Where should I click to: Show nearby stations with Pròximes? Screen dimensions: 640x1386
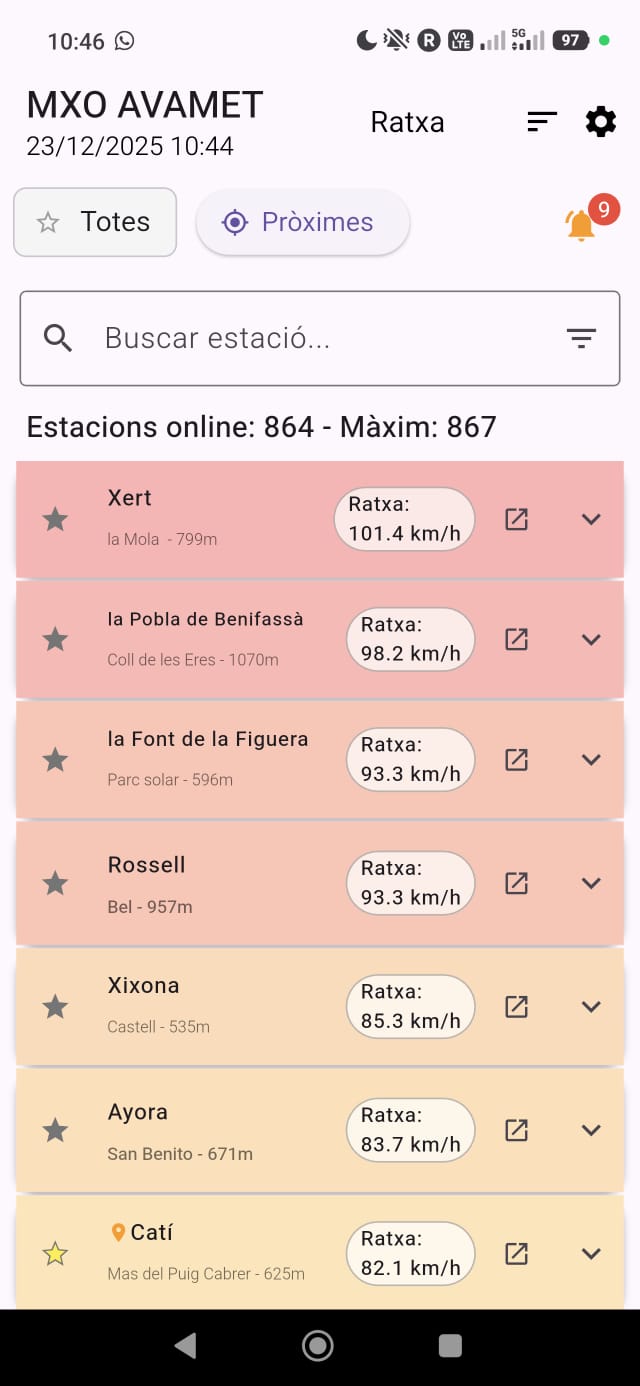(x=302, y=222)
